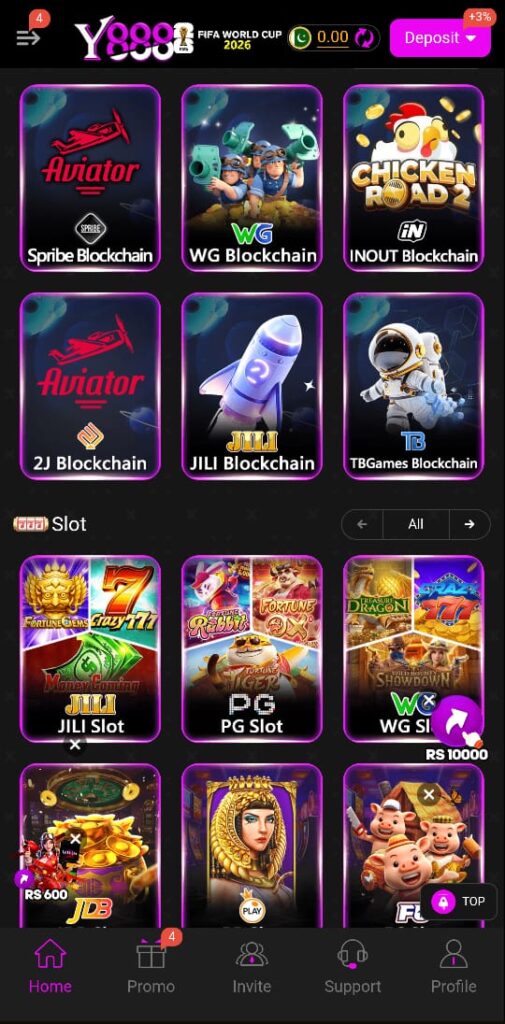505x1024 pixels.
Task: Open JILI Blockchain rocket game
Action: 252,386
